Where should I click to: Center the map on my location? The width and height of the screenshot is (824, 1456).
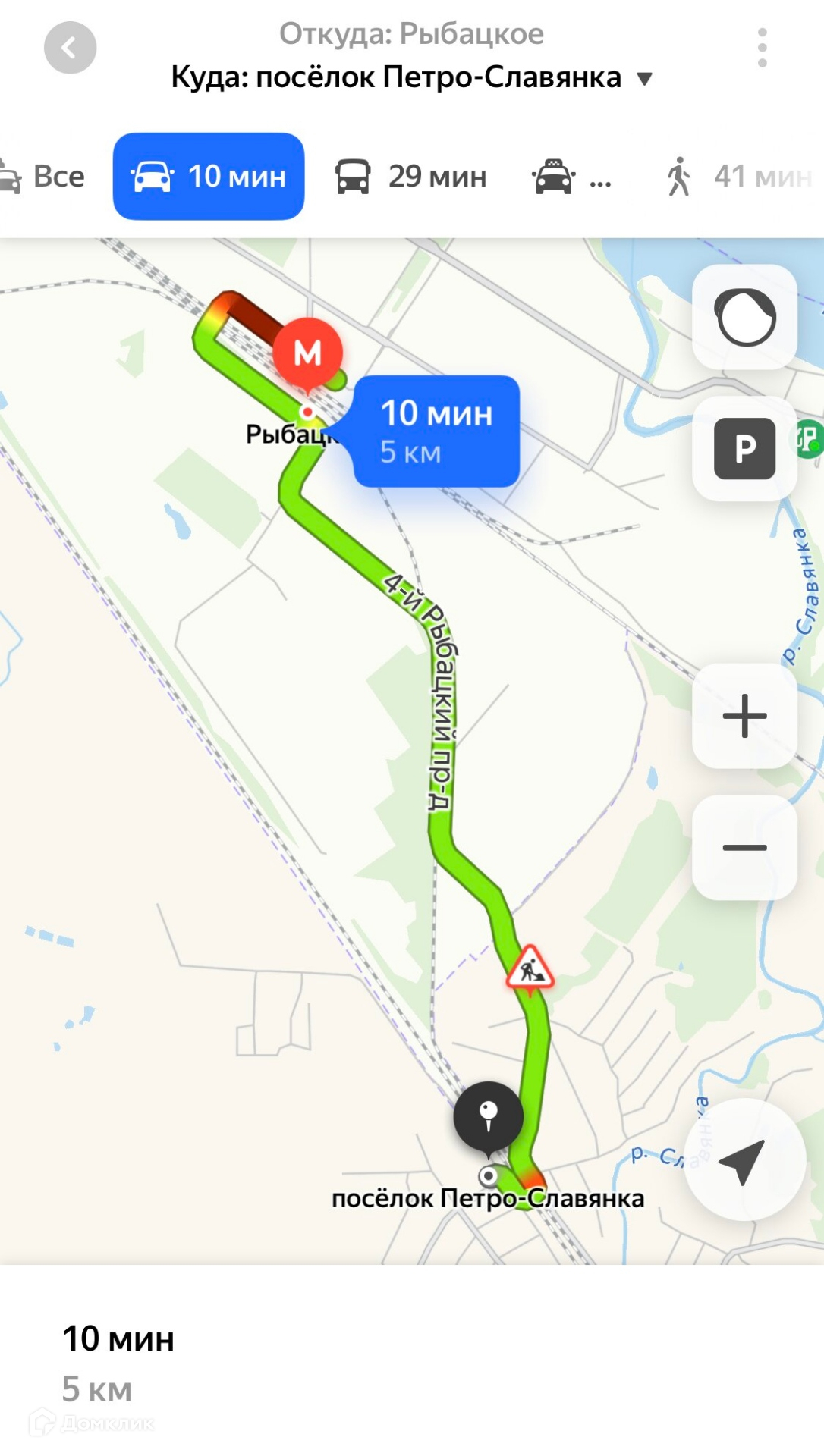[x=744, y=1159]
